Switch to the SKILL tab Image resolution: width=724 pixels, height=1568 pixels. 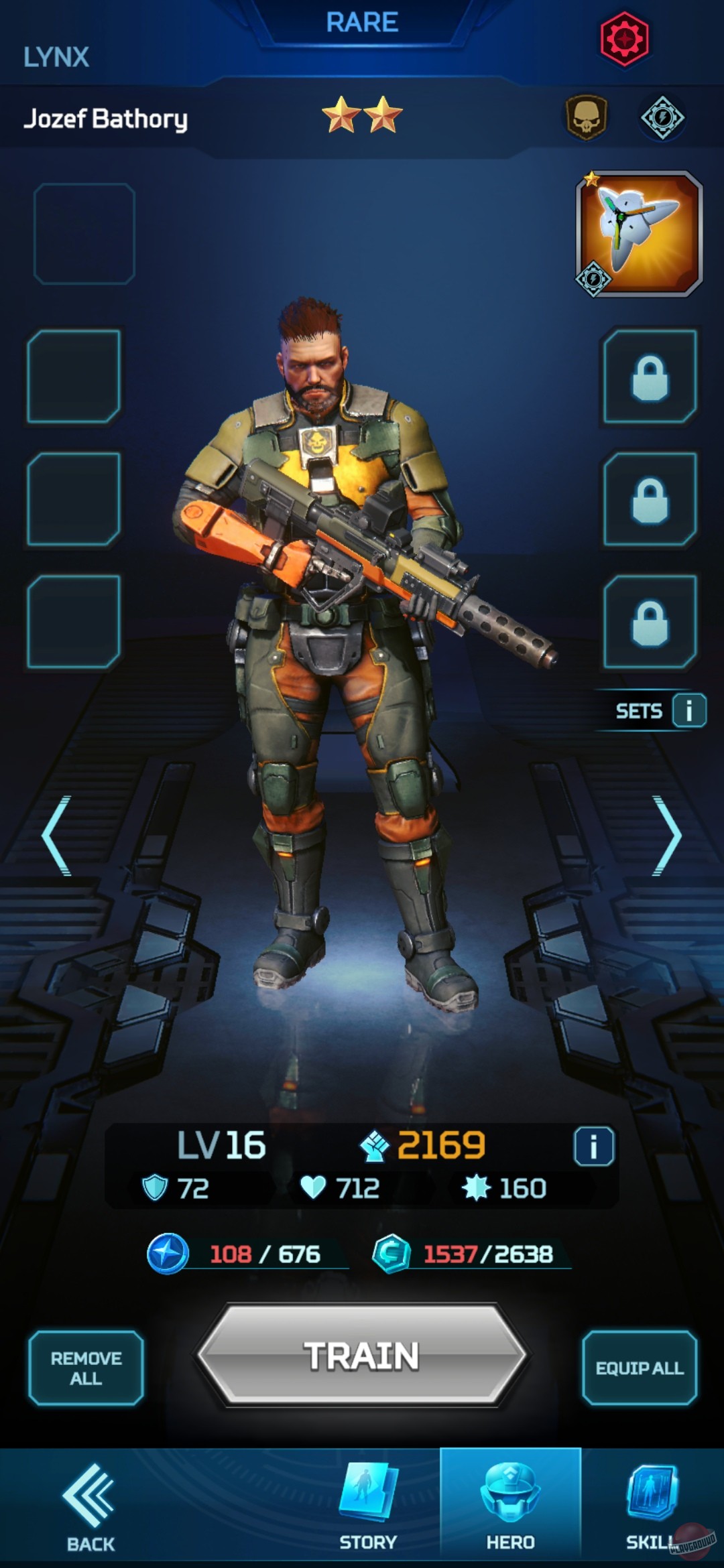click(650, 1508)
